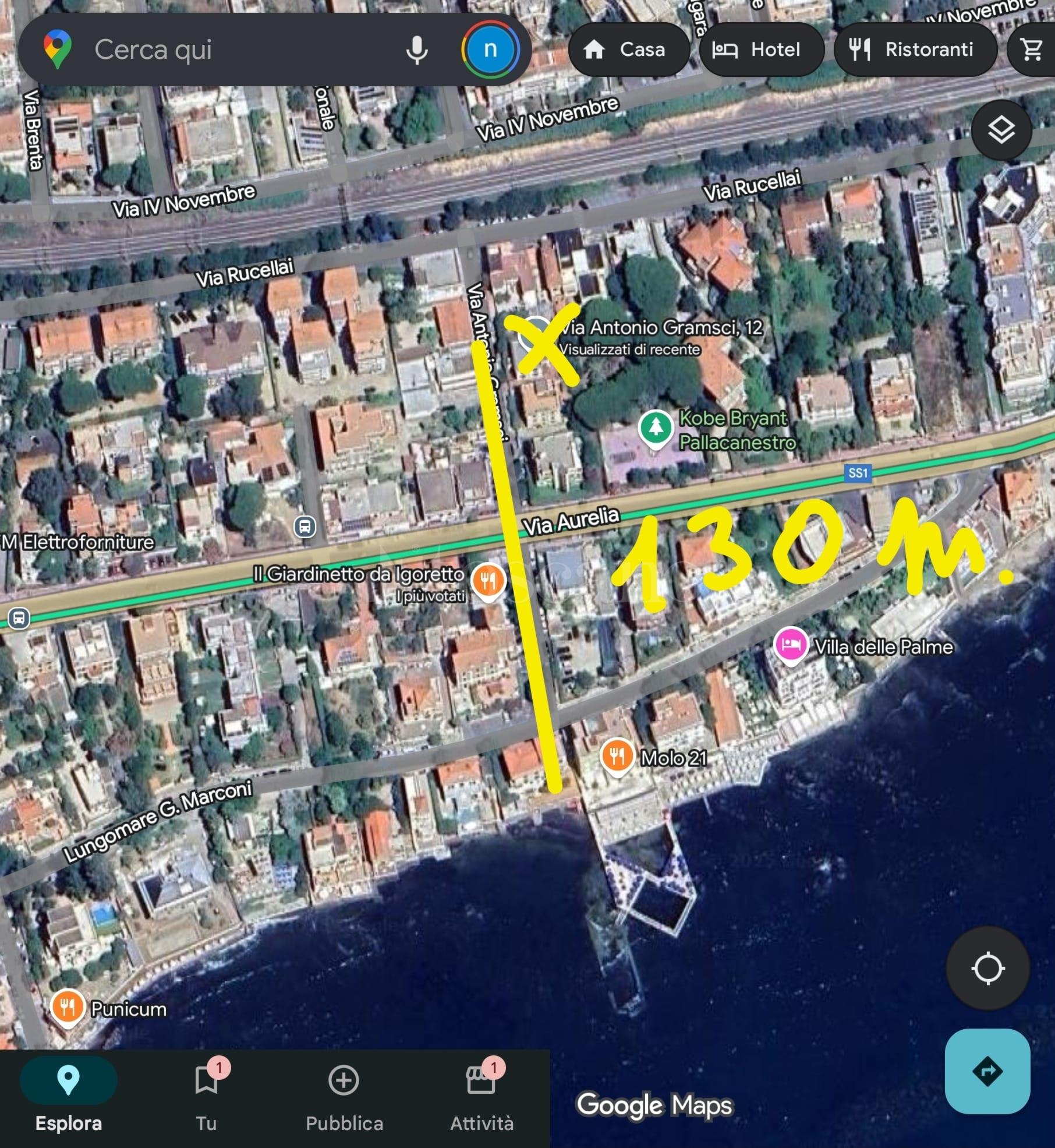The width and height of the screenshot is (1055, 1148).
Task: Start voice search with the microphone
Action: pos(417,50)
